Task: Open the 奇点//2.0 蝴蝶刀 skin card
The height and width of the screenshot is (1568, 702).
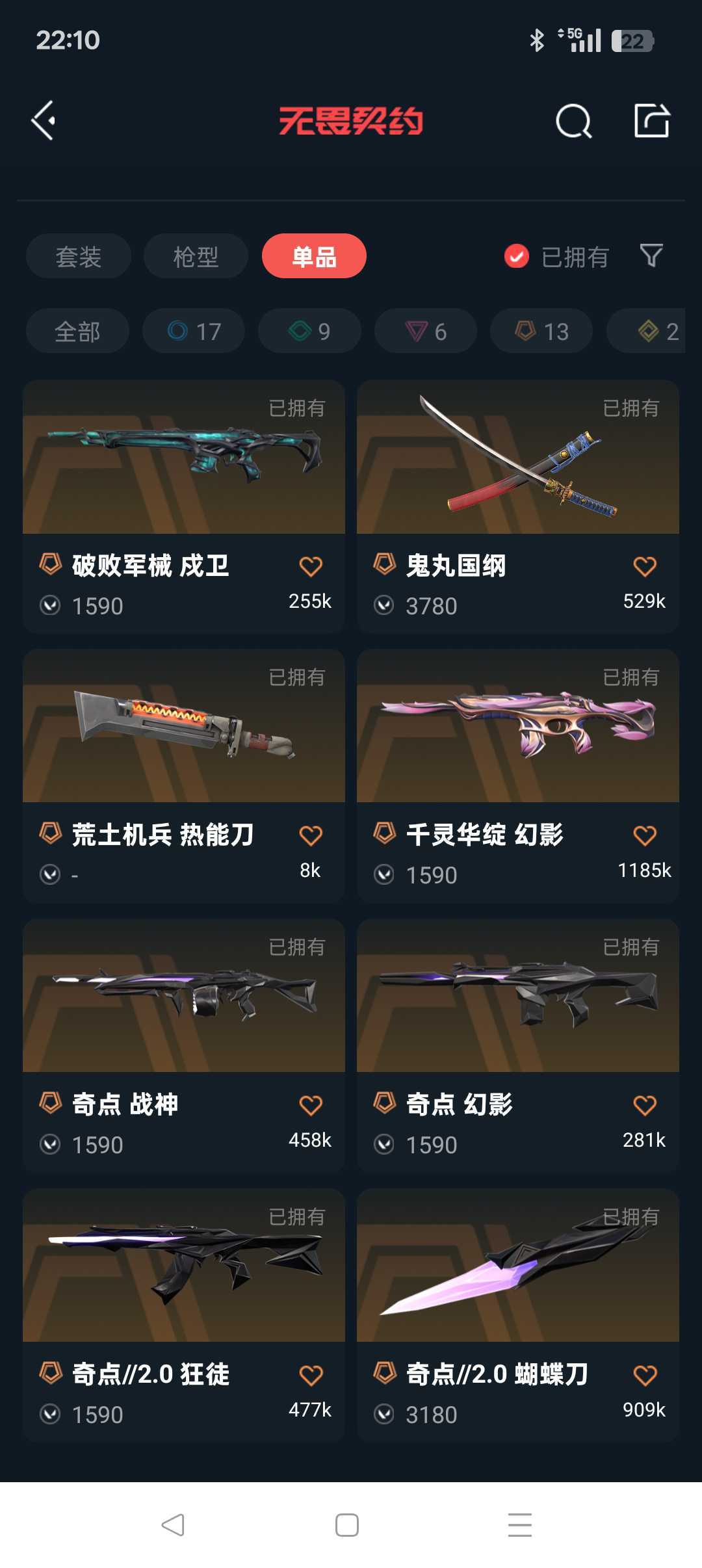Action: tap(518, 1315)
